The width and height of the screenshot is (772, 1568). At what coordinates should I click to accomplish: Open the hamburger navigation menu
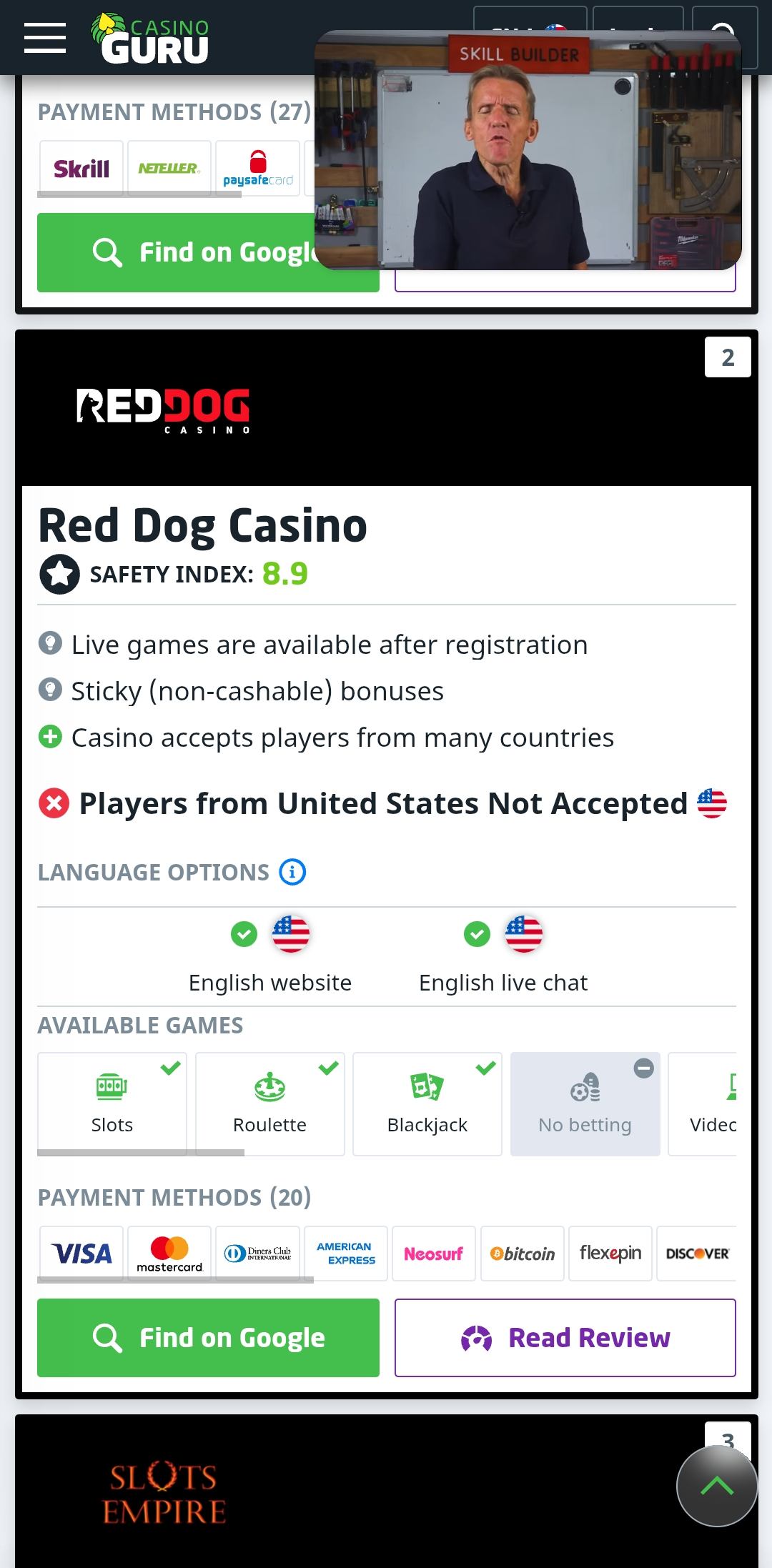(44, 38)
